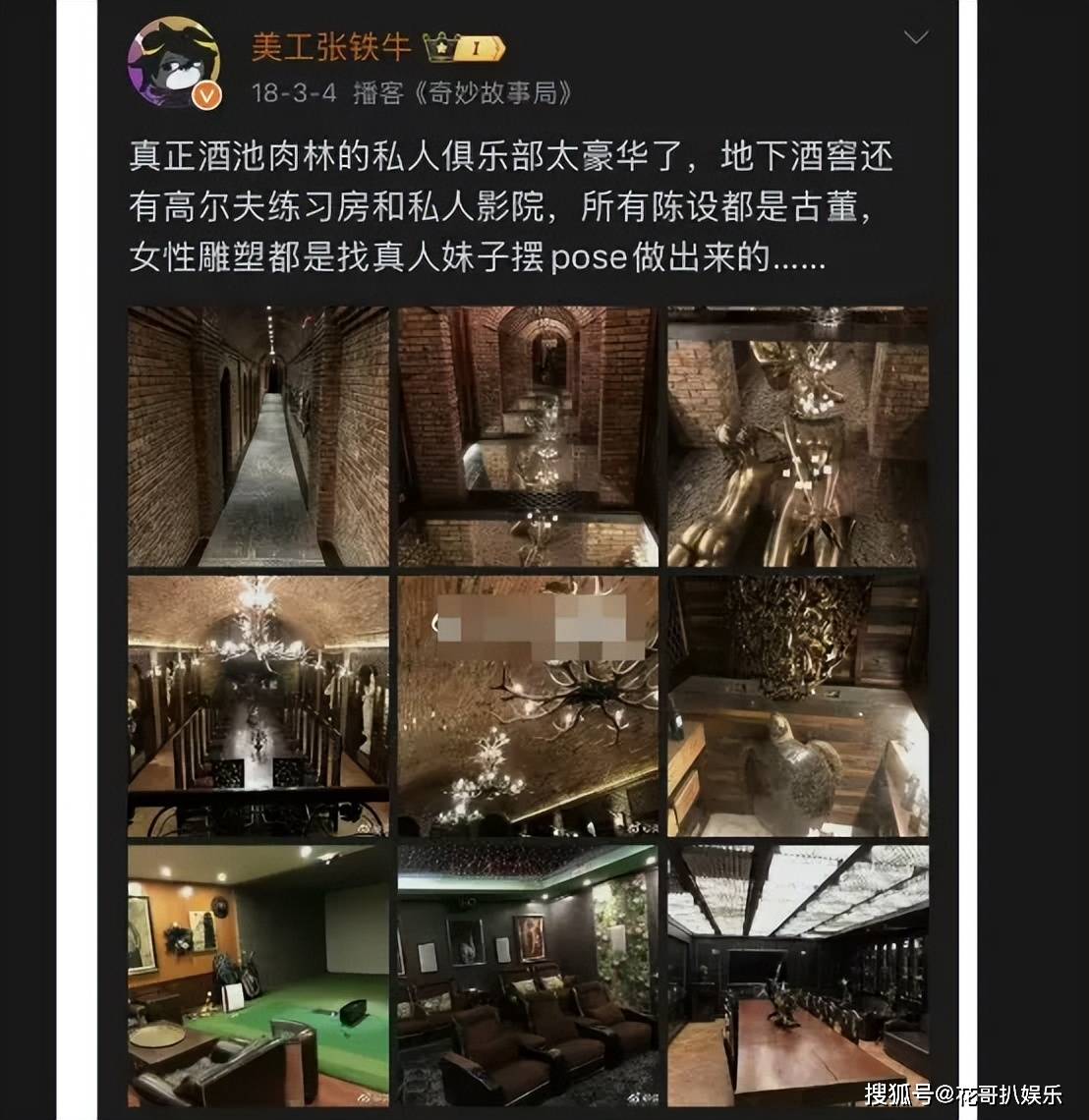Open the golf practice room photo
This screenshot has width=1089, height=1120.
pos(258,975)
